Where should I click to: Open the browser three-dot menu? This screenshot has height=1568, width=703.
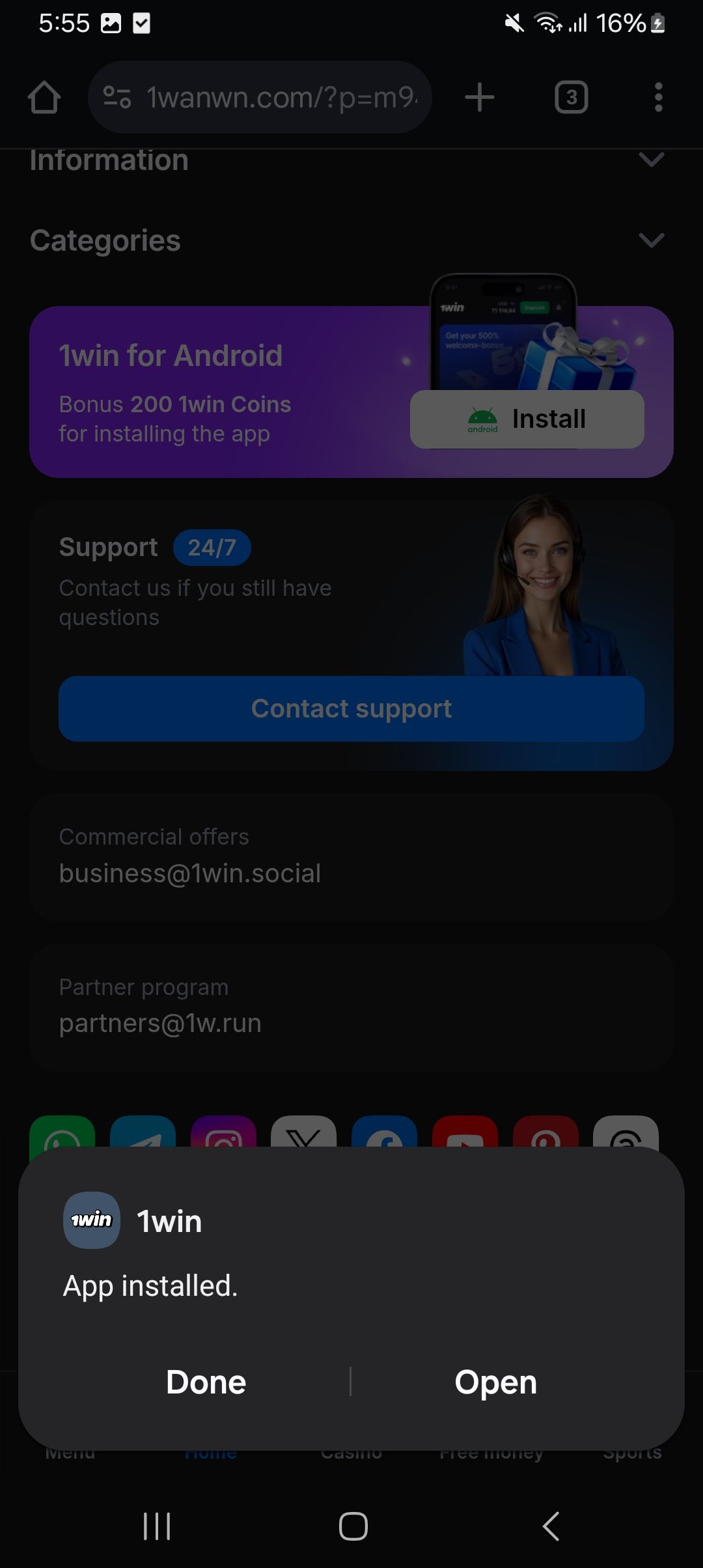click(658, 97)
